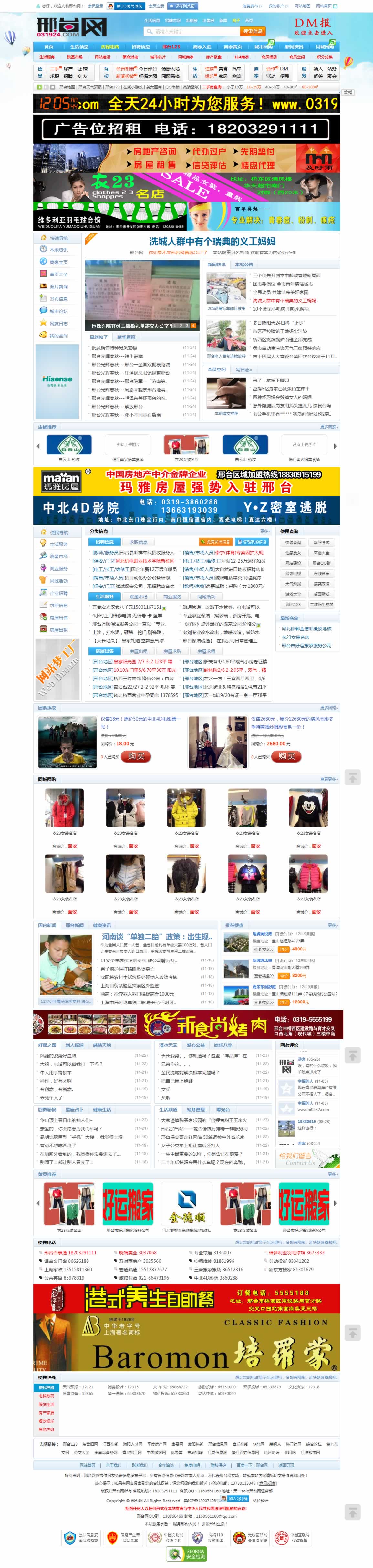Viewport: 373px width, 1568px height.
Task: Buy the 18.00元 中北4D movie deal
Action: 136,756
